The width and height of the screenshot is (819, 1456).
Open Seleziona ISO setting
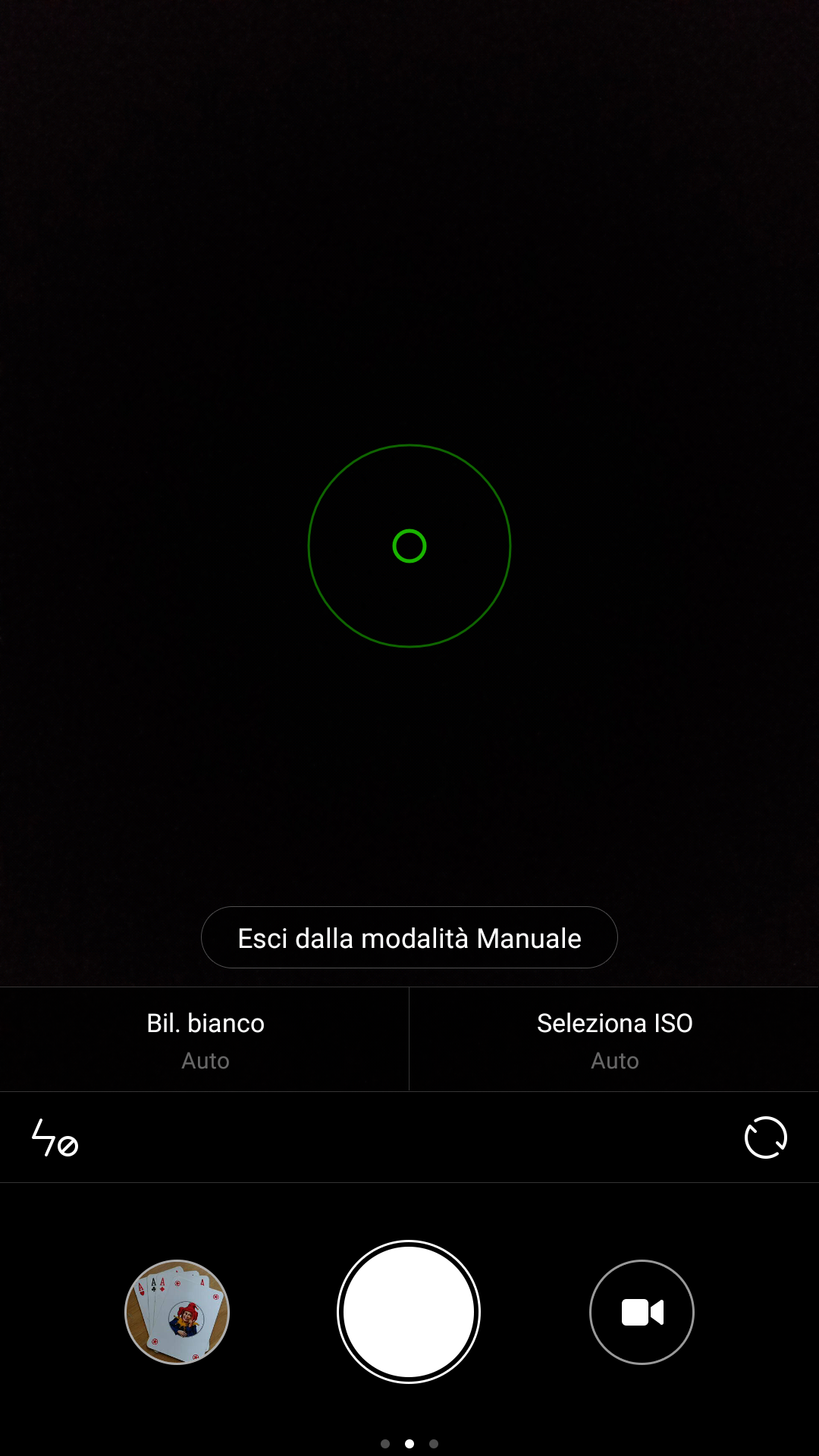point(614,1039)
